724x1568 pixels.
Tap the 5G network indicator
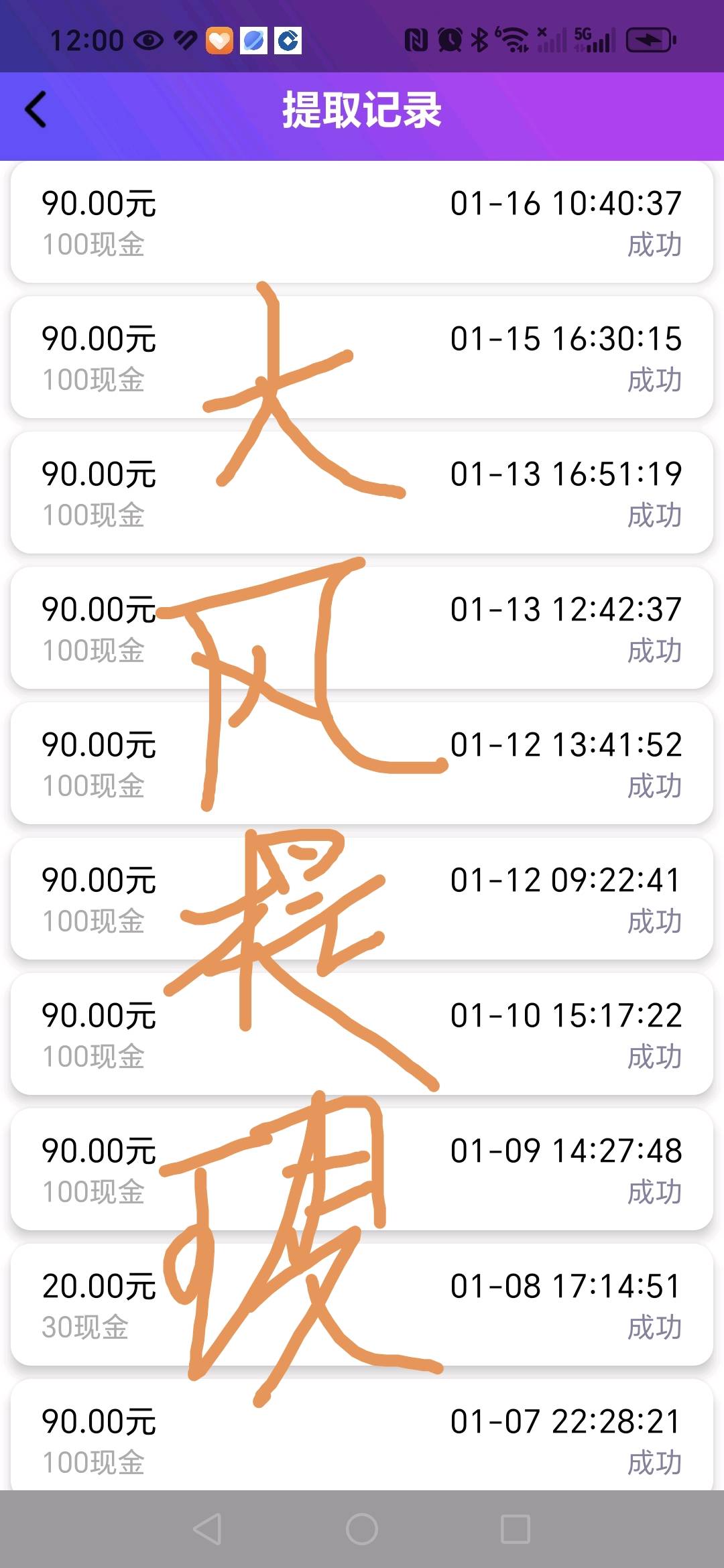coord(588,39)
